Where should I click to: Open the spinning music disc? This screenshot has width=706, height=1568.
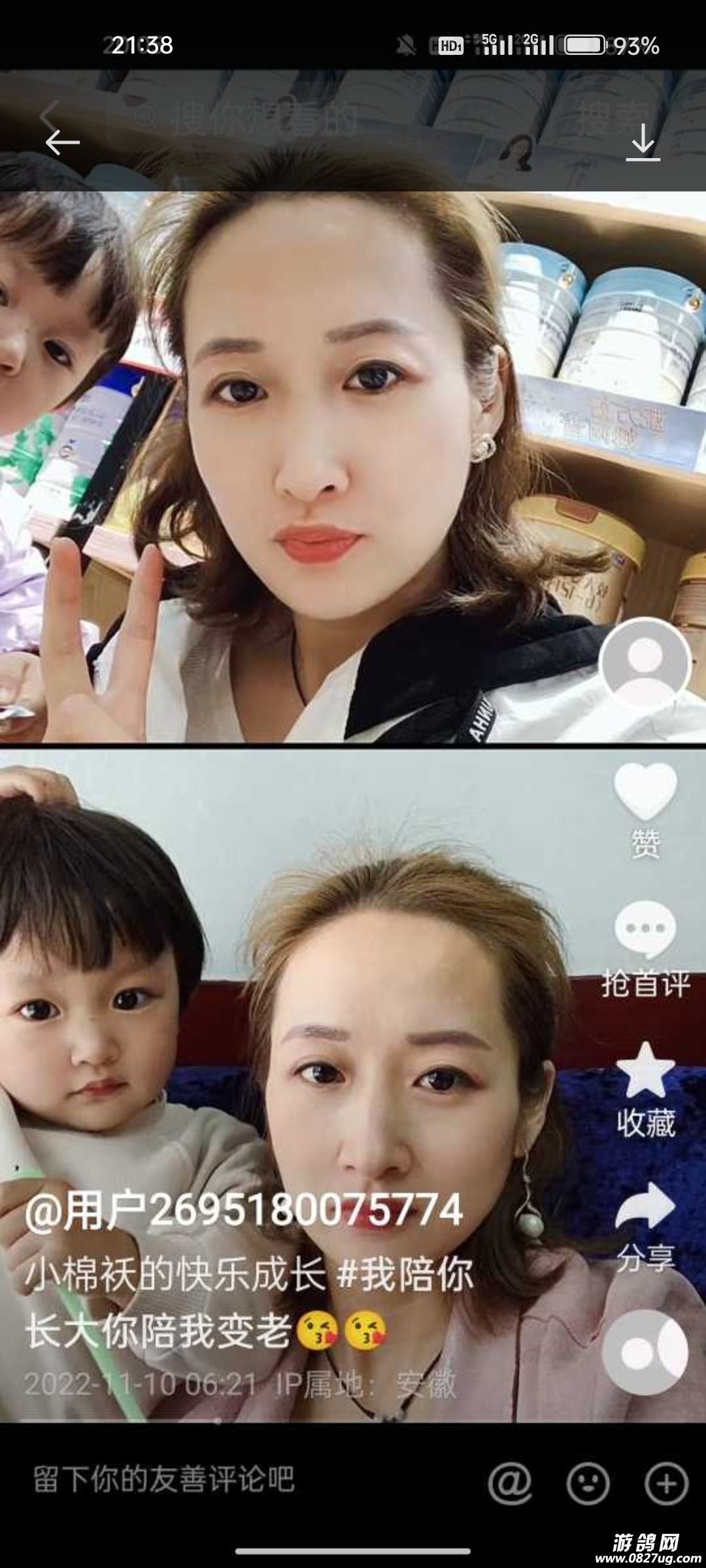[x=645, y=1352]
